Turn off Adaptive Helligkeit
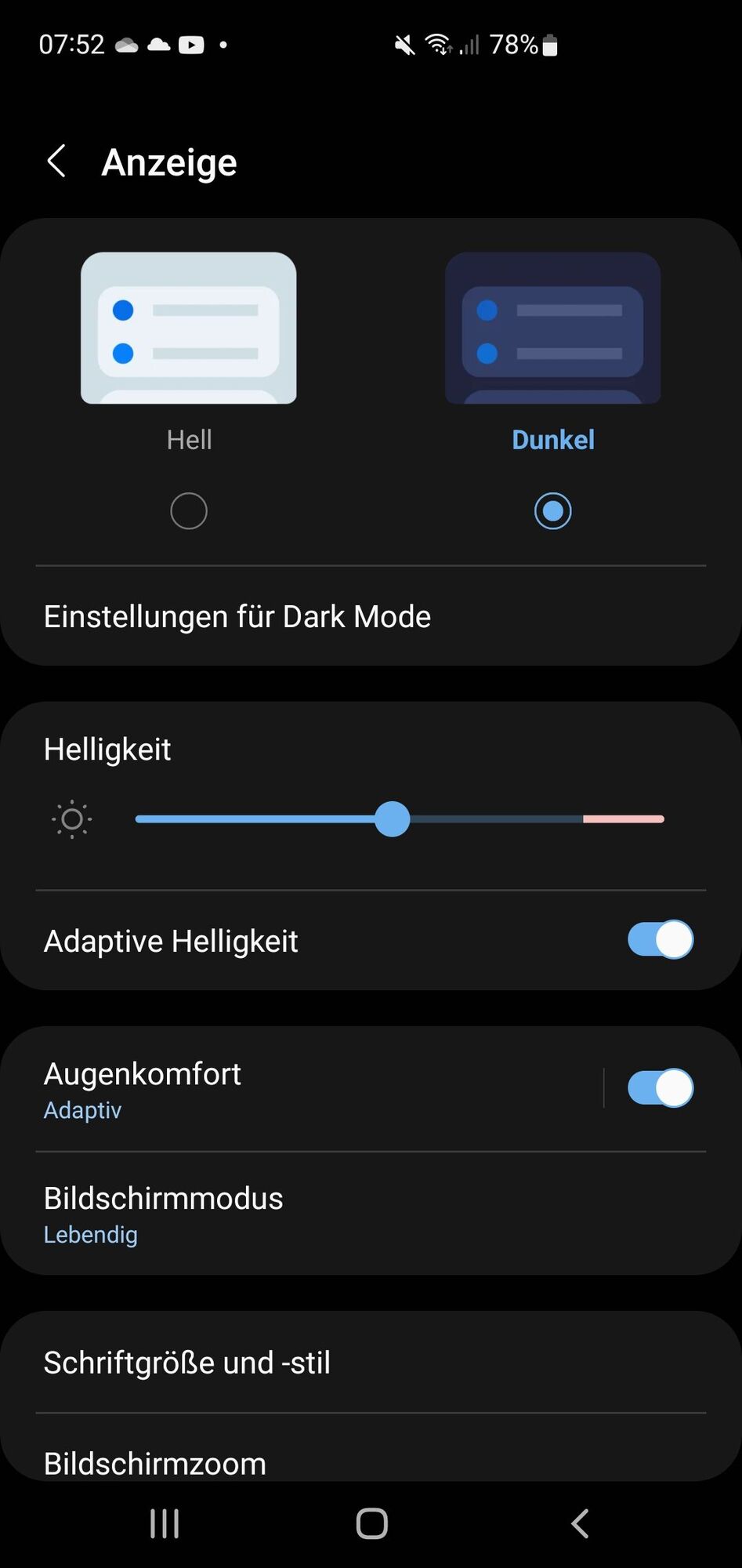The height and width of the screenshot is (1568, 742). click(x=660, y=940)
